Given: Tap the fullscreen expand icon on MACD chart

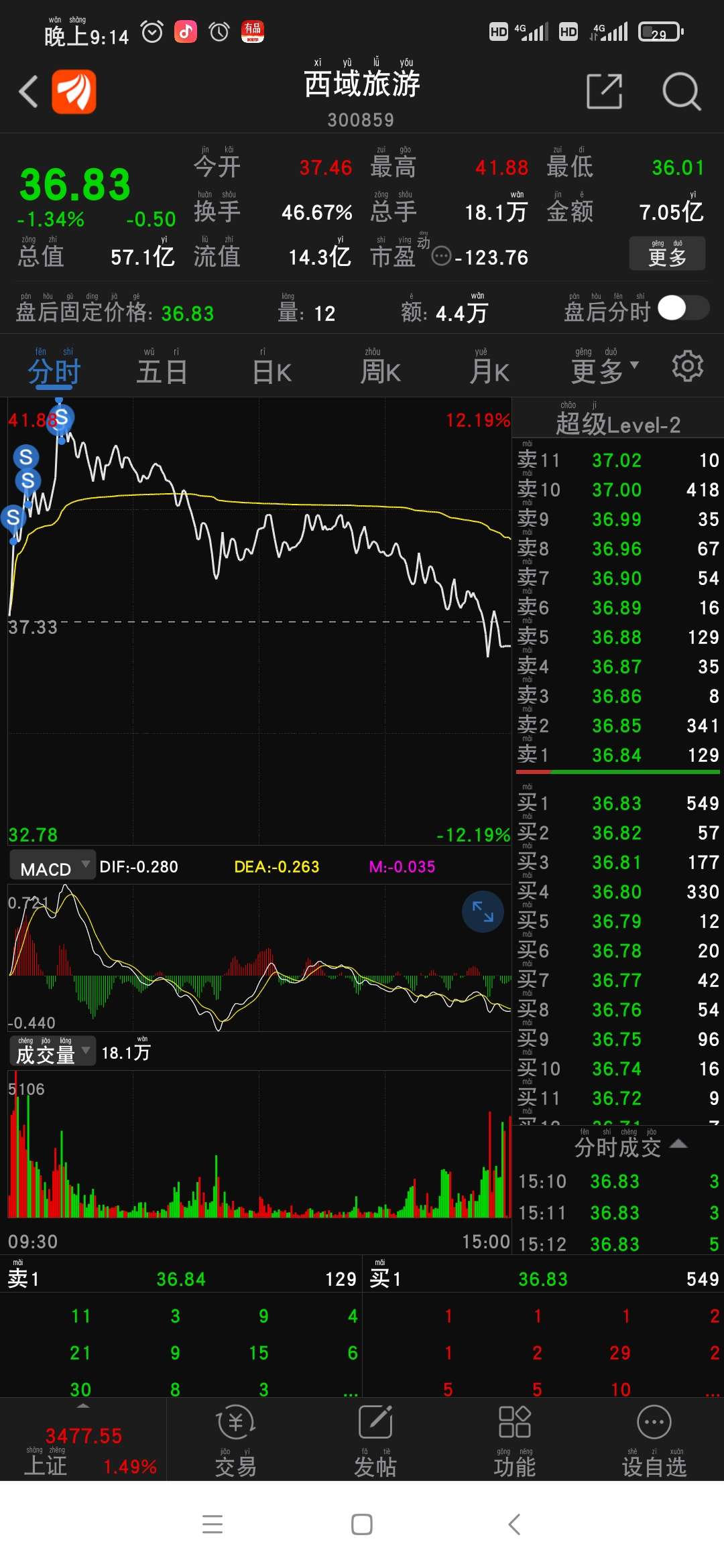Looking at the screenshot, I should (482, 911).
